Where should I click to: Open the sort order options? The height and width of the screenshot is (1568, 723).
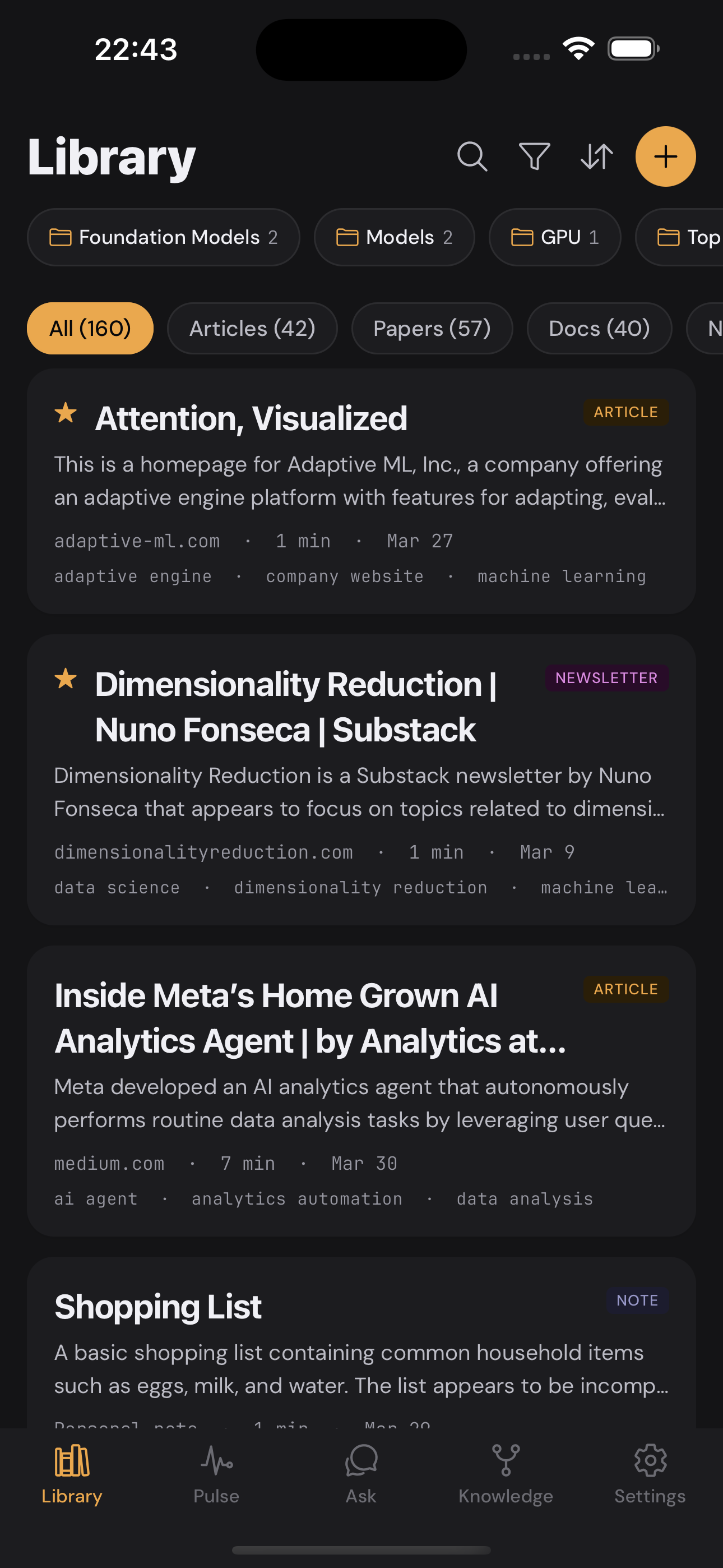(596, 156)
